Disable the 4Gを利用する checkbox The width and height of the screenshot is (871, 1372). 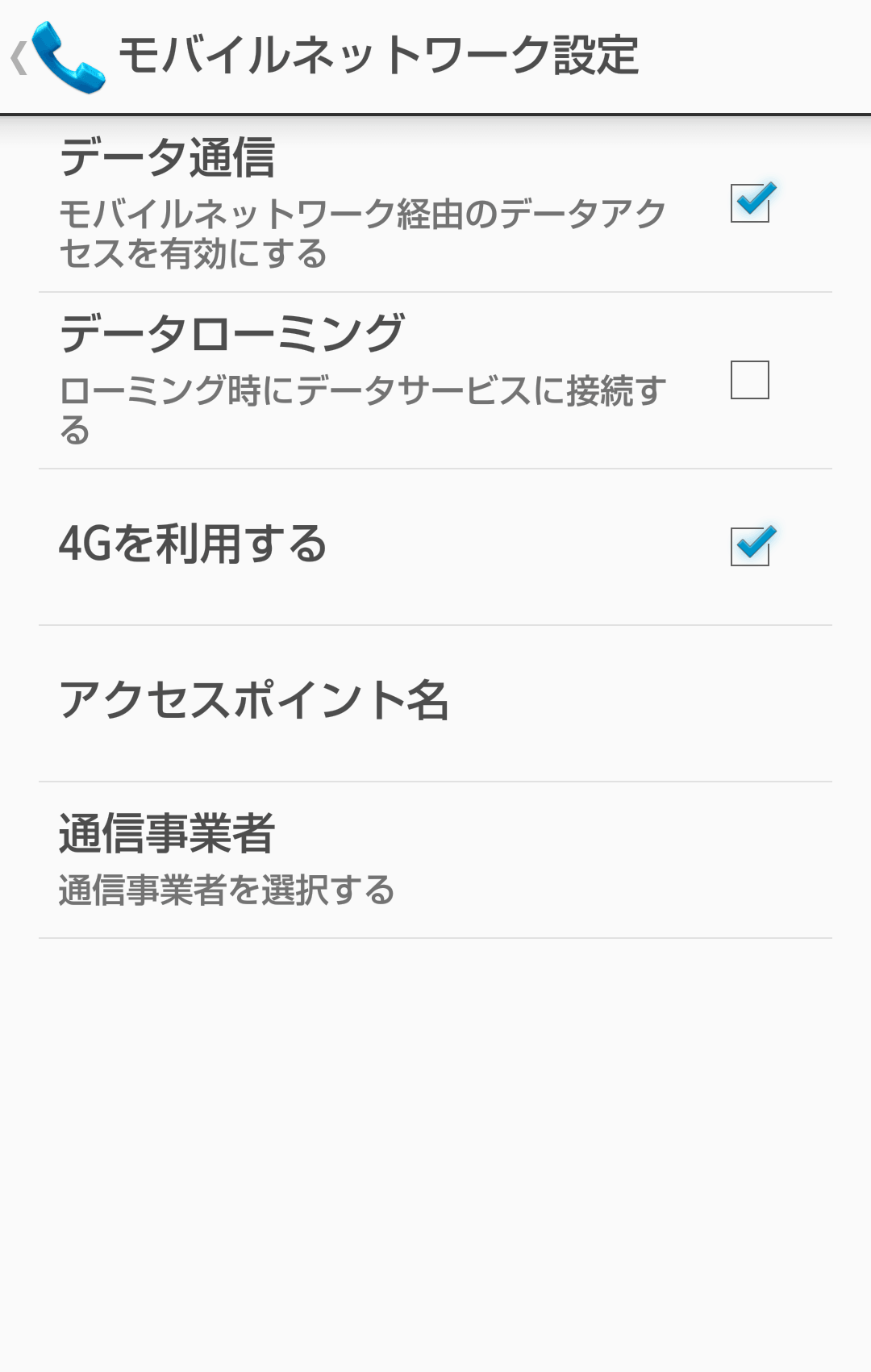click(750, 546)
